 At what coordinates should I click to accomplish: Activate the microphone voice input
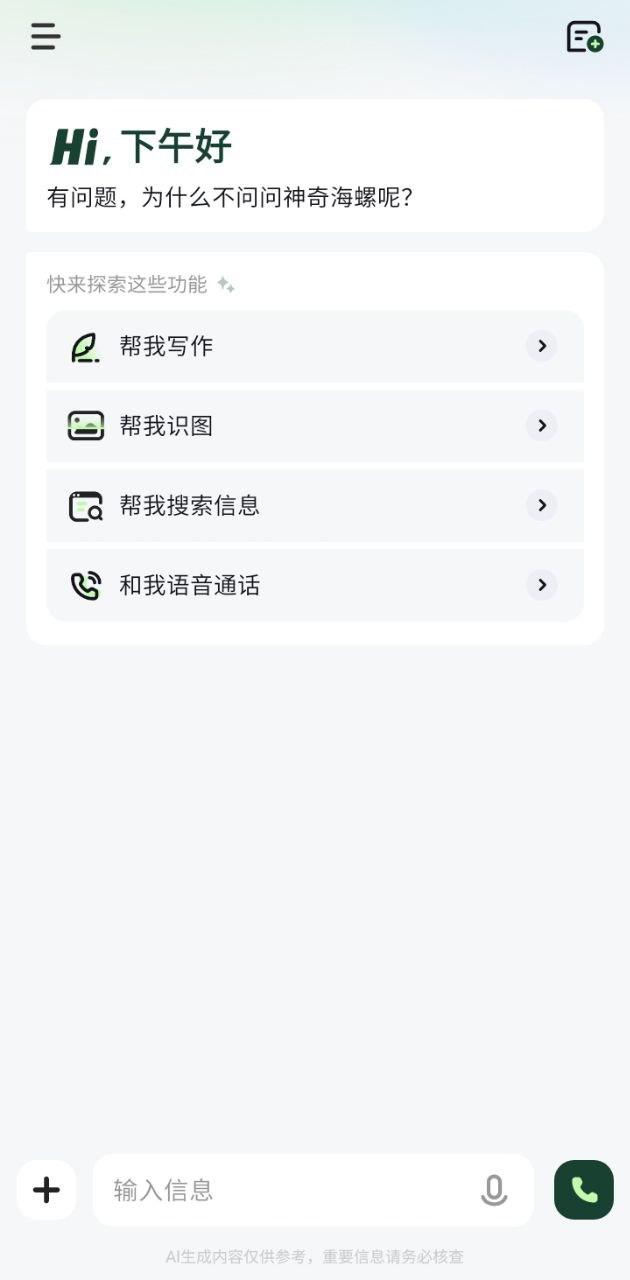(x=494, y=1190)
